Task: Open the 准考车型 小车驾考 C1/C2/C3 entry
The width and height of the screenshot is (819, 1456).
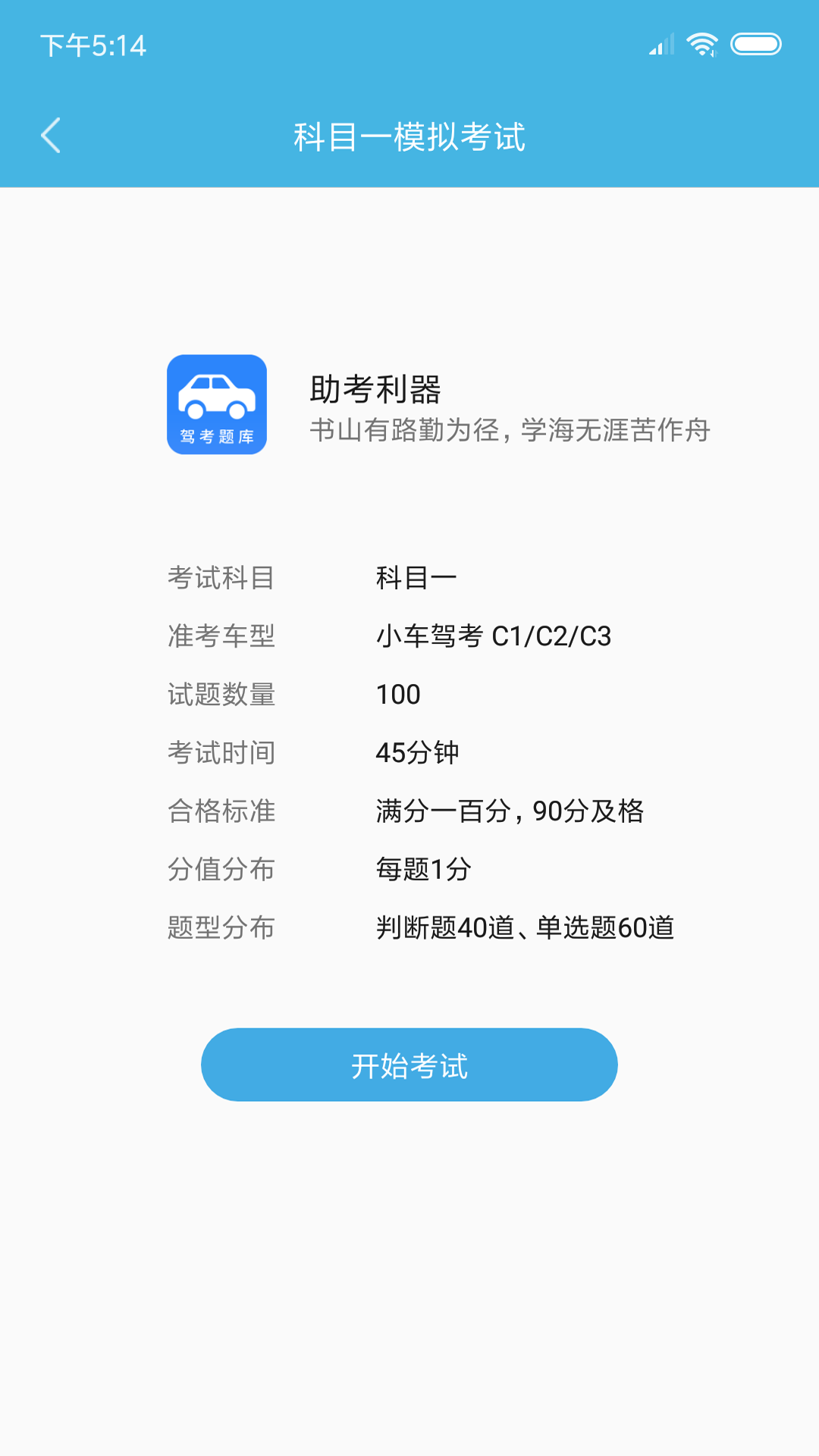Action: tap(494, 637)
